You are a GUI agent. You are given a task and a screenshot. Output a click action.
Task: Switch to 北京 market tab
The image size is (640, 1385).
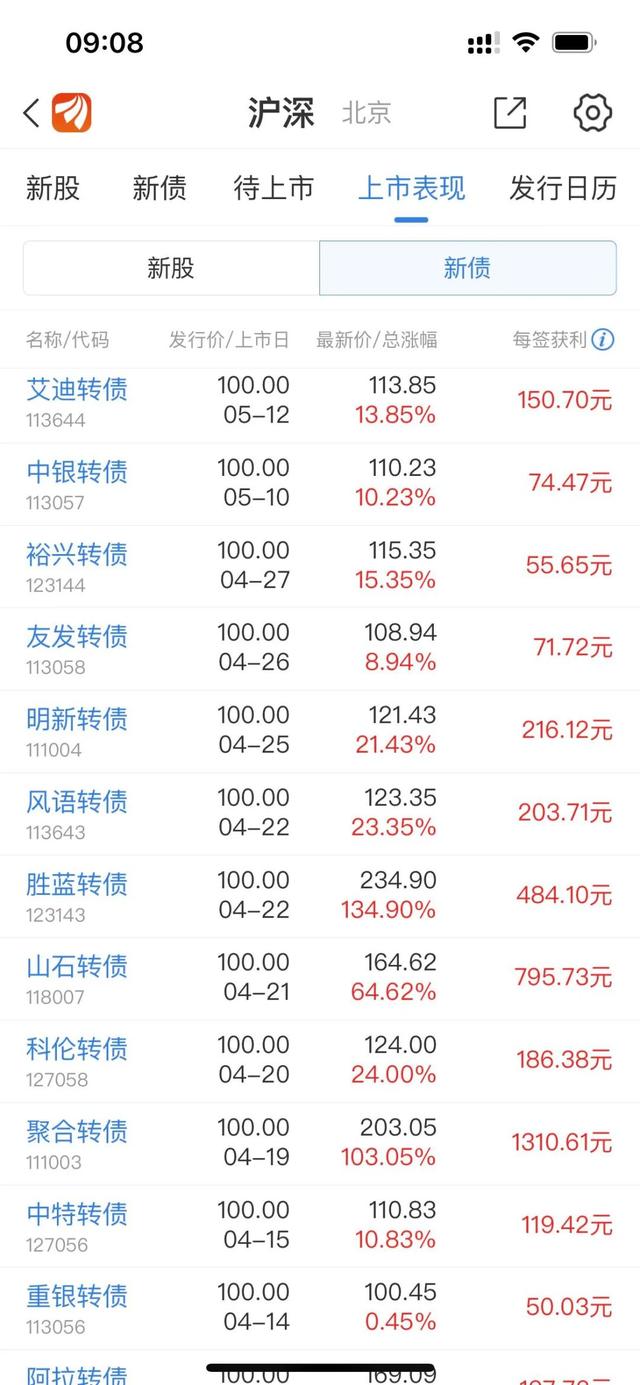pos(366,113)
